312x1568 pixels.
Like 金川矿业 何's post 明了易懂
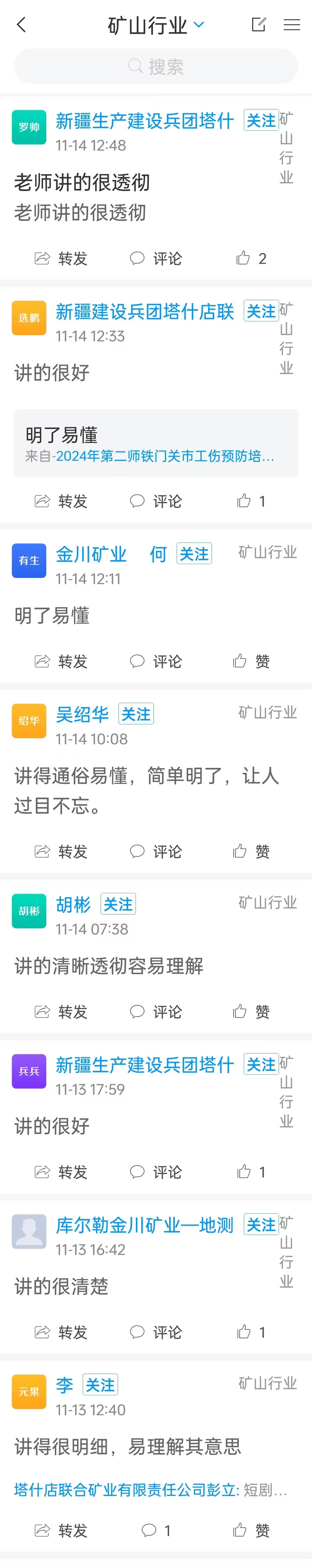point(250,662)
